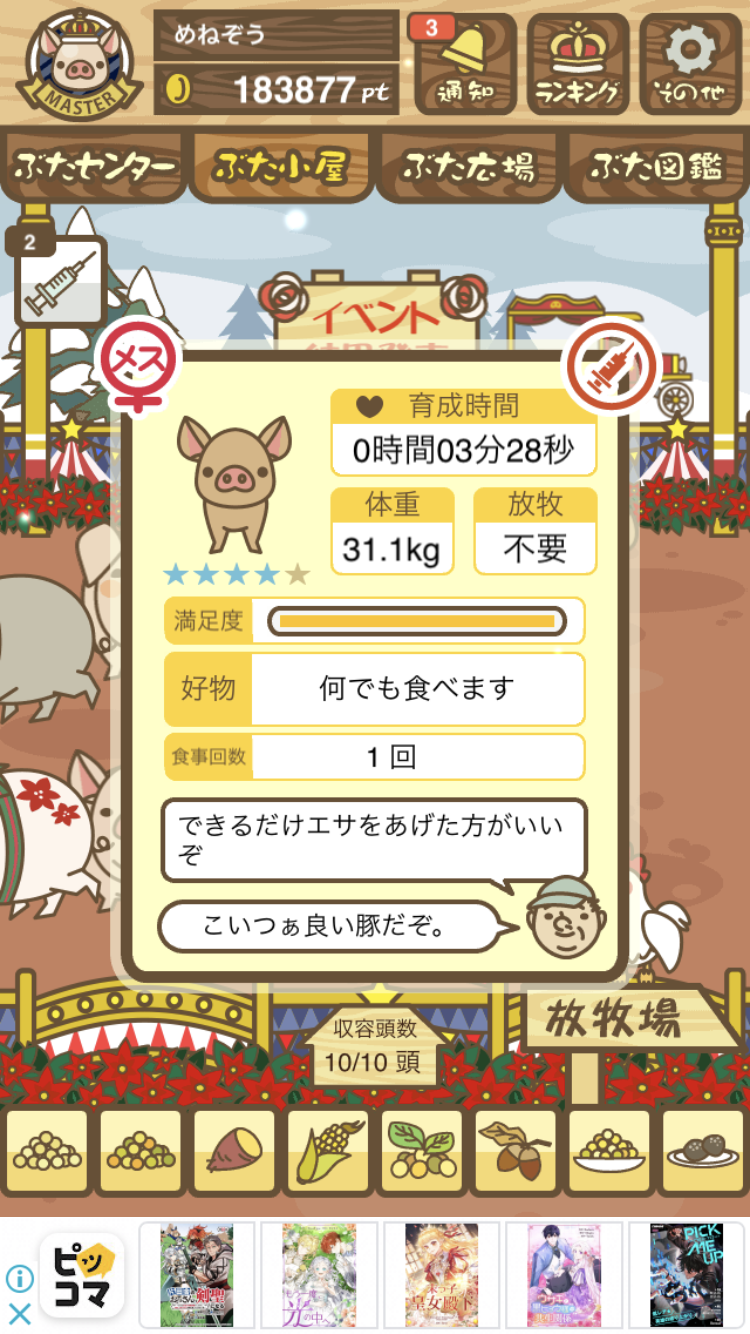Image resolution: width=750 pixels, height=1334 pixels.
Task: Switch to the ぶた図鑑 tab
Action: click(655, 167)
